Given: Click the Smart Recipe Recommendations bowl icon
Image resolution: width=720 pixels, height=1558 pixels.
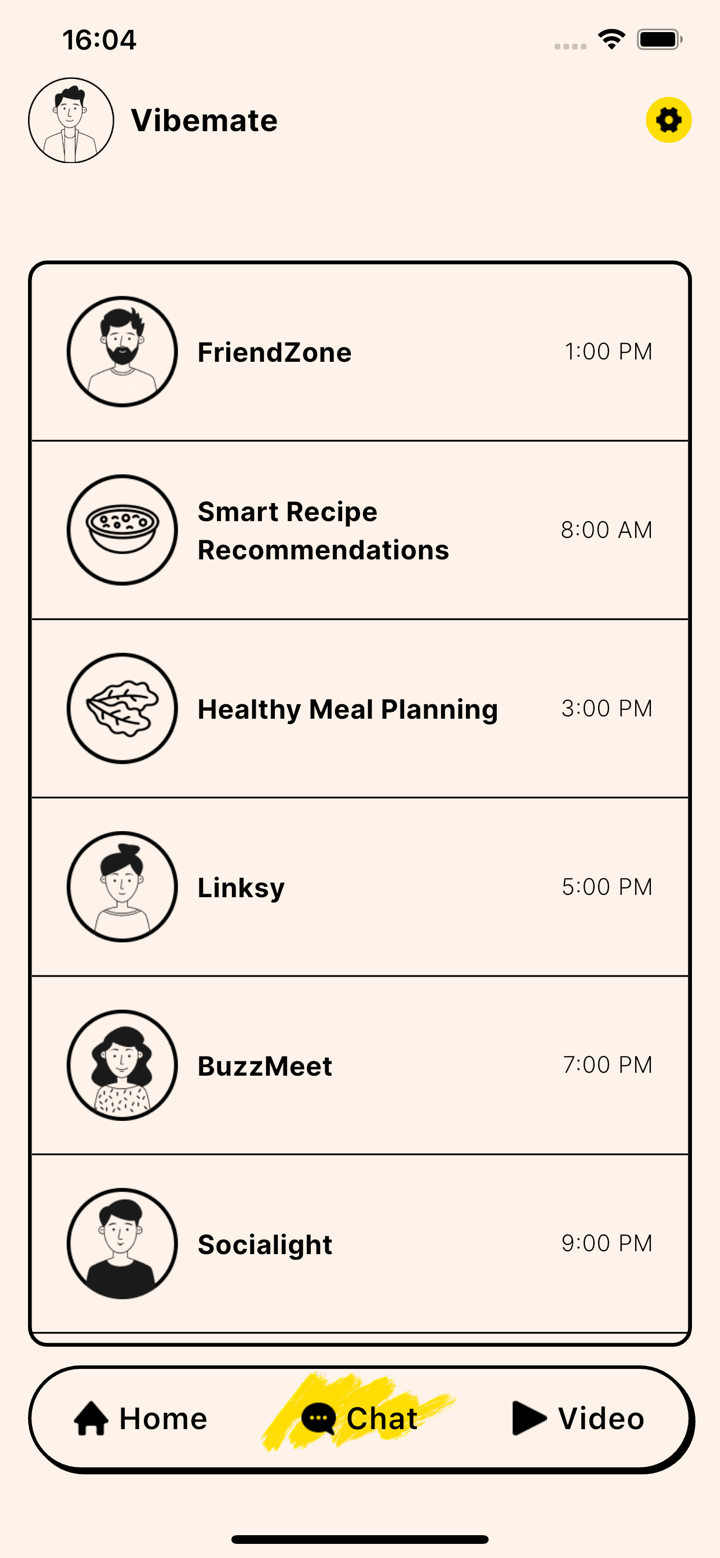Looking at the screenshot, I should tap(121, 530).
